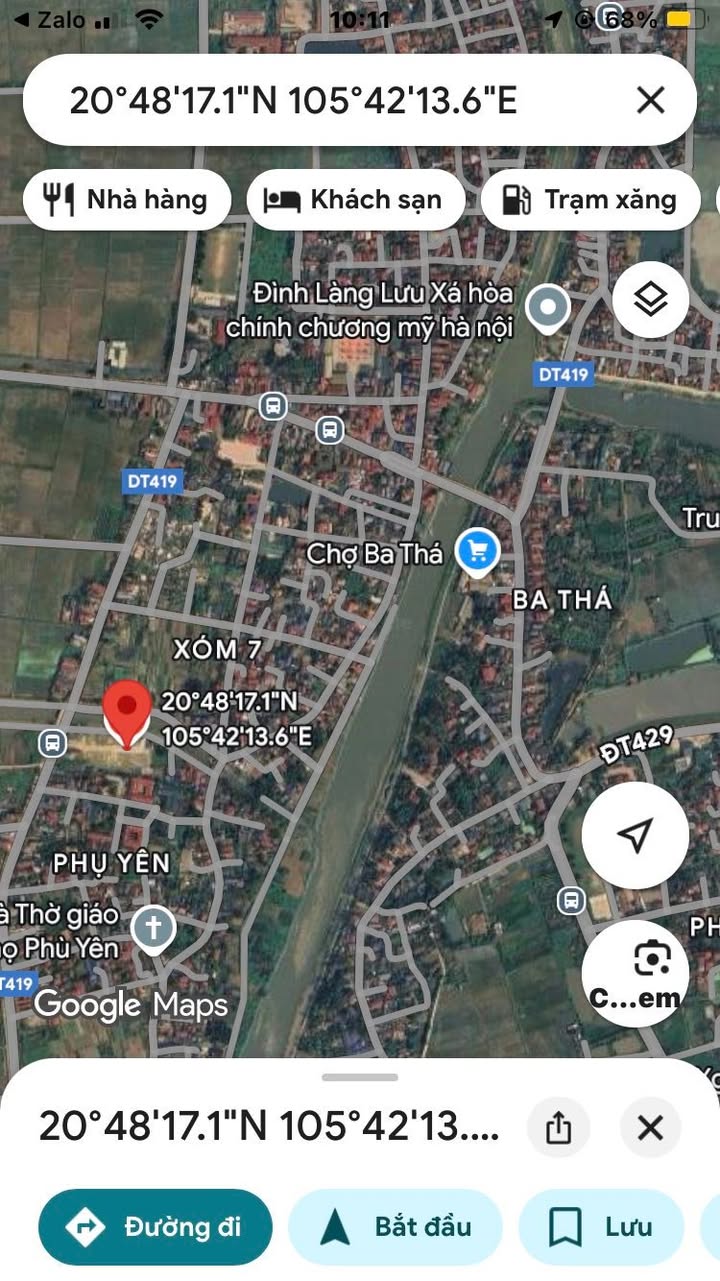Open the Phù Yên church marker
The width and height of the screenshot is (720, 1281).
point(154,929)
